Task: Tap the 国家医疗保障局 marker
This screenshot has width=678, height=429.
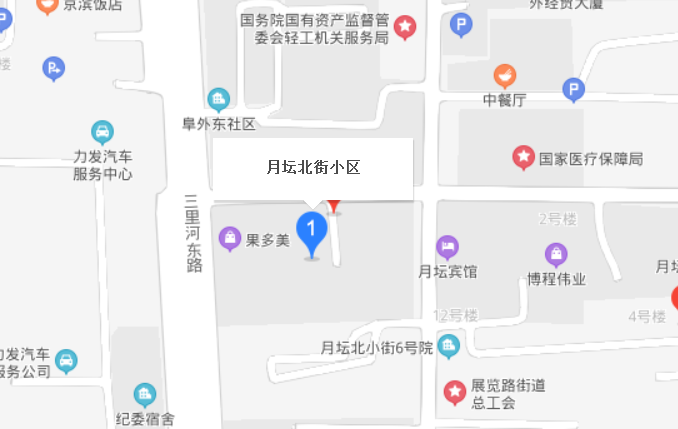Action: click(523, 157)
